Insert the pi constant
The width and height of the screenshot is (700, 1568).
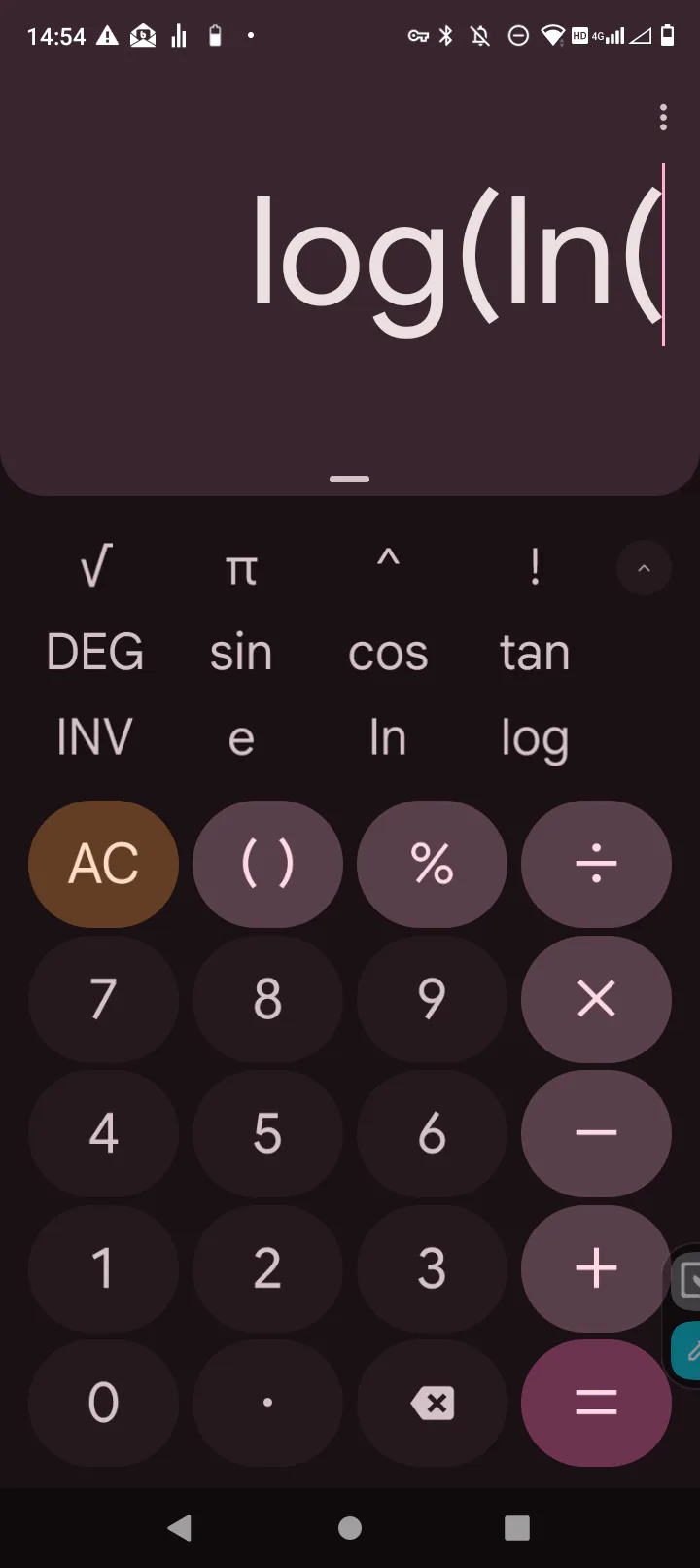pyautogui.click(x=241, y=567)
